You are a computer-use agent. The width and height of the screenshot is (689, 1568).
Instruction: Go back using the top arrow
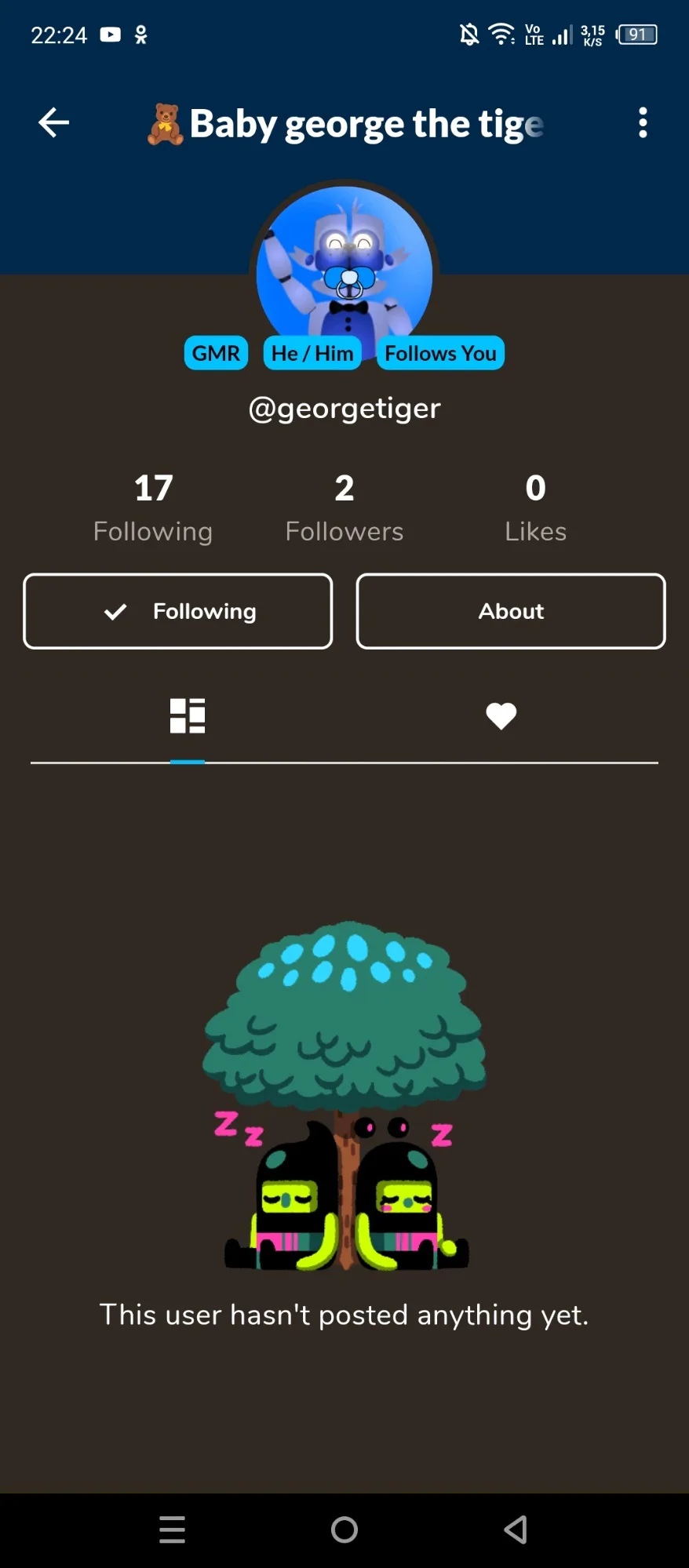(x=53, y=122)
